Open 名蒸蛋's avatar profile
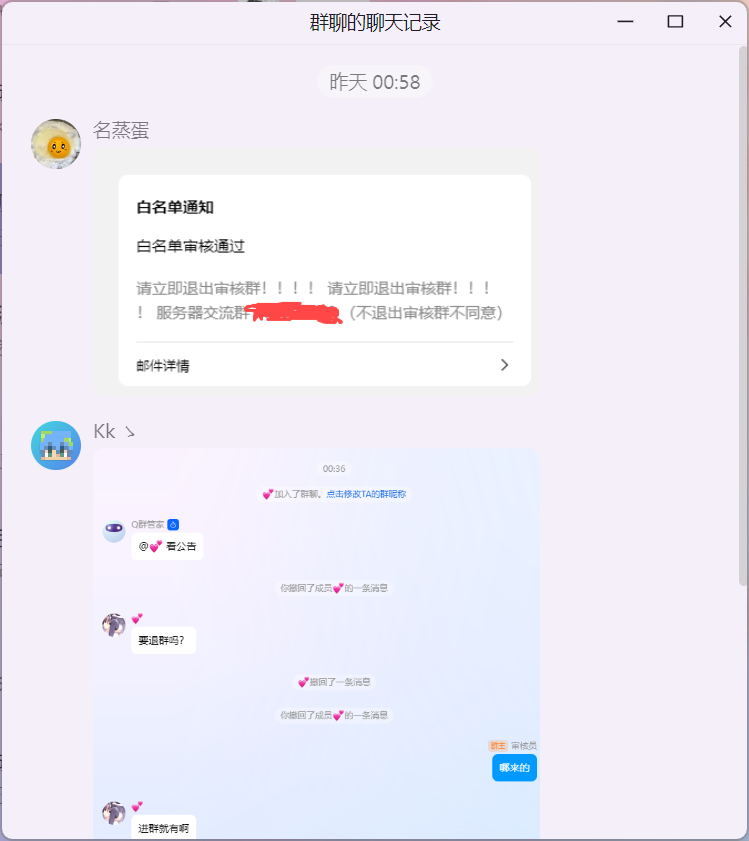The image size is (749, 841). click(x=56, y=144)
